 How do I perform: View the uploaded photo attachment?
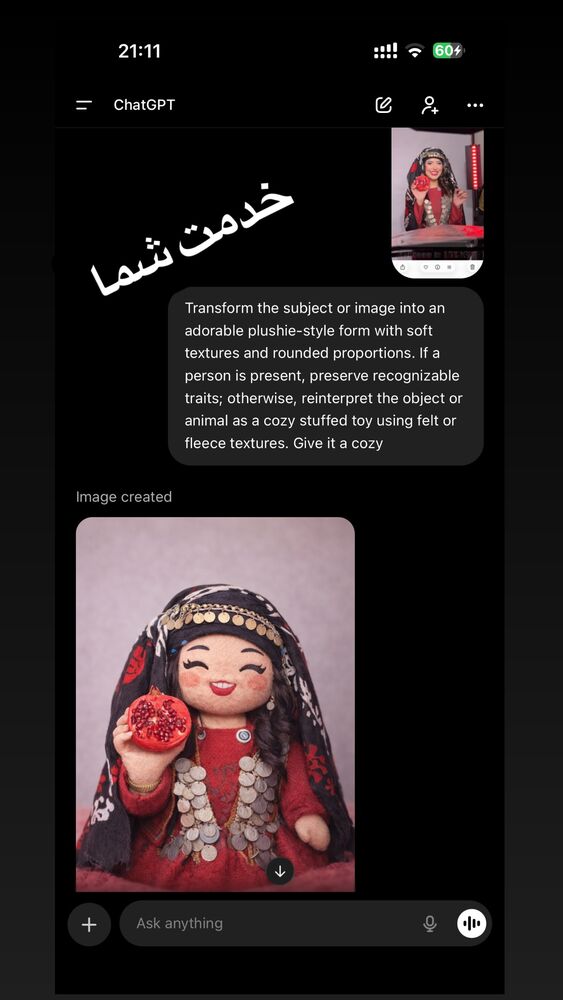pyautogui.click(x=437, y=203)
